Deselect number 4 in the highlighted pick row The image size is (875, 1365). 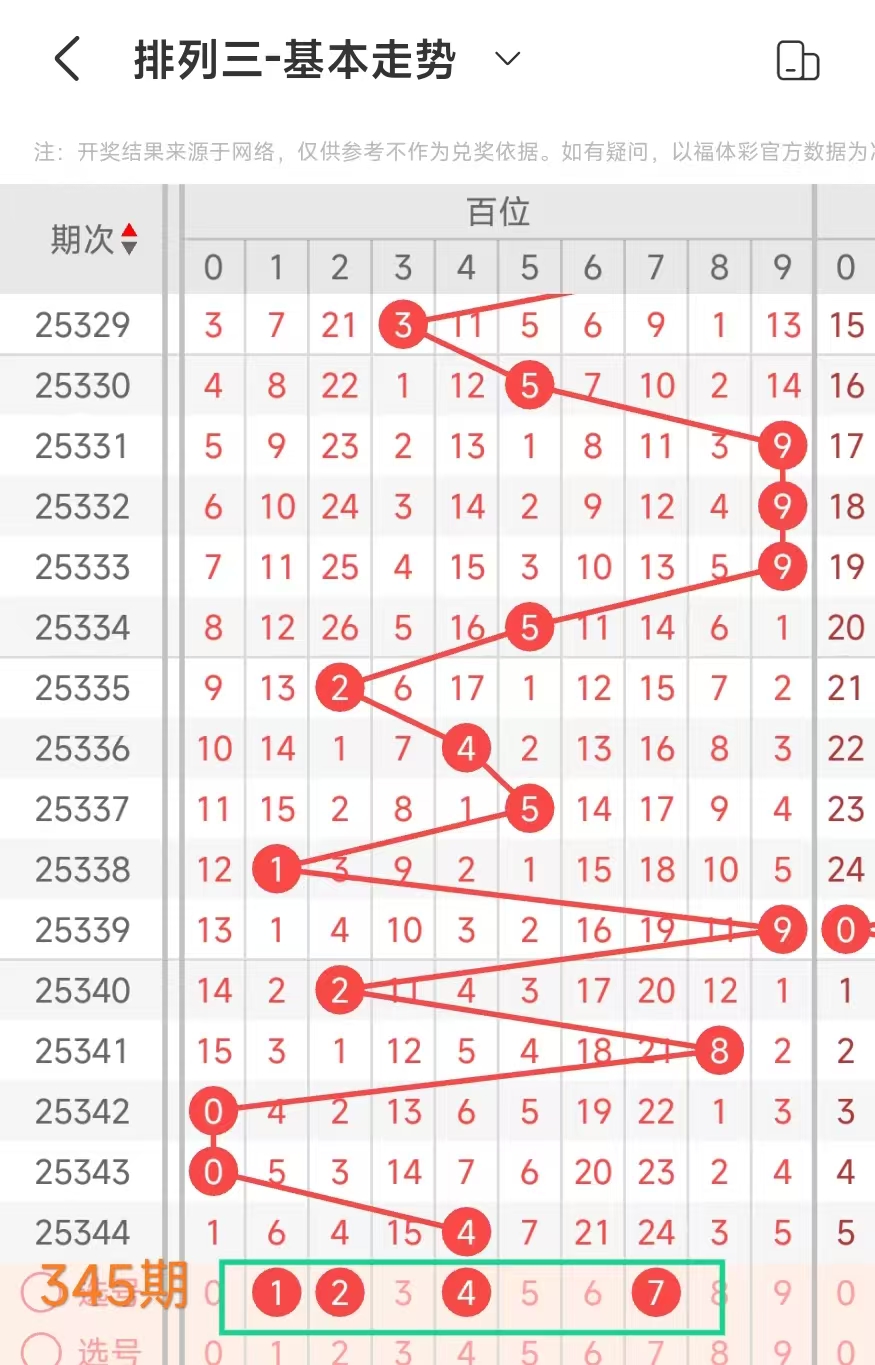(x=466, y=1294)
